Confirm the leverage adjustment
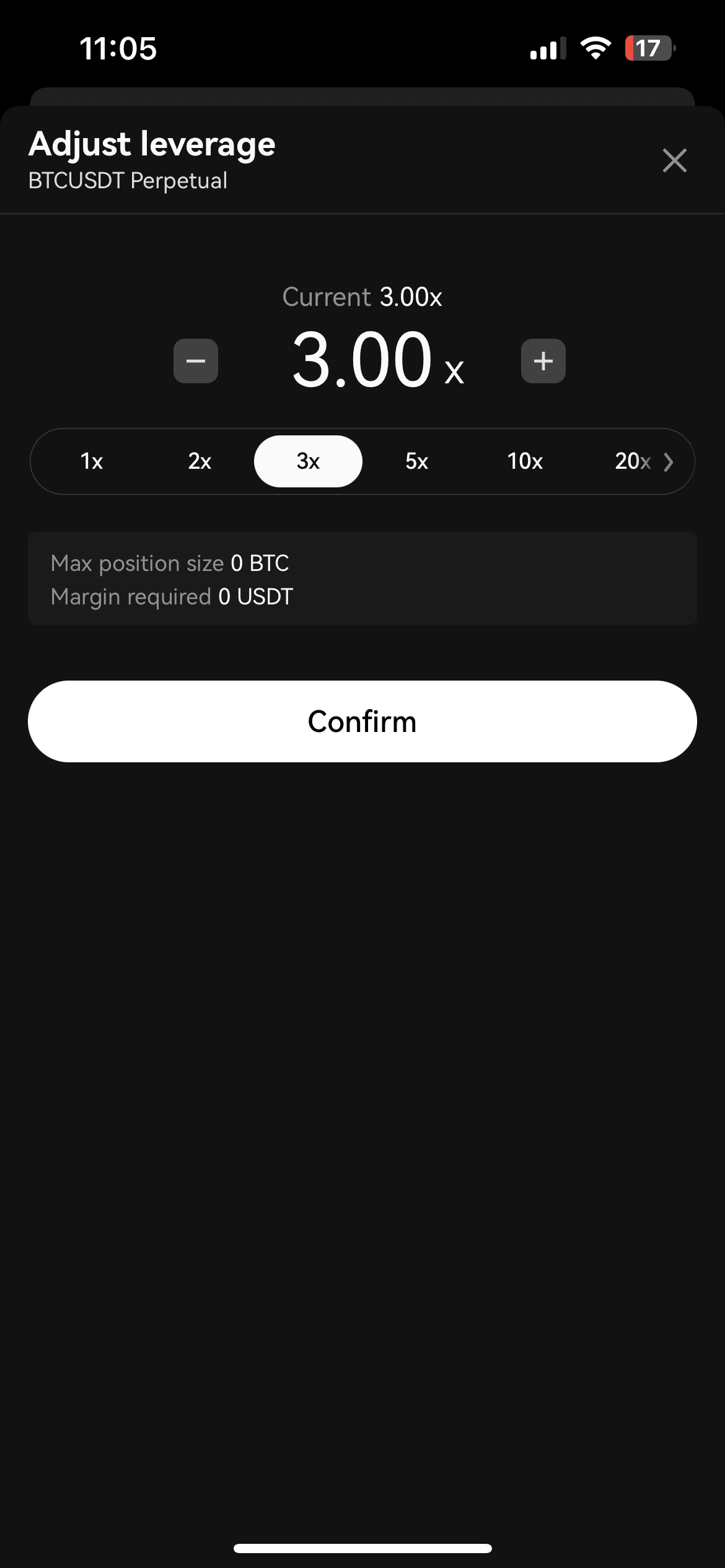The image size is (725, 1568). click(362, 721)
